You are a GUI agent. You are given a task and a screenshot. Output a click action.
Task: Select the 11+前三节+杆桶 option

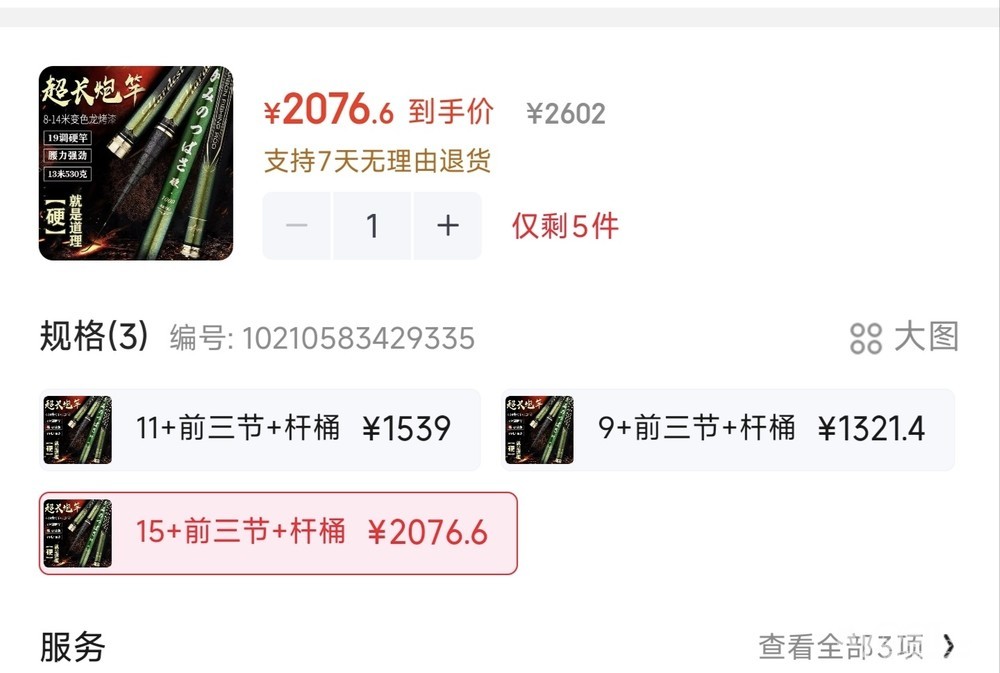(x=260, y=429)
